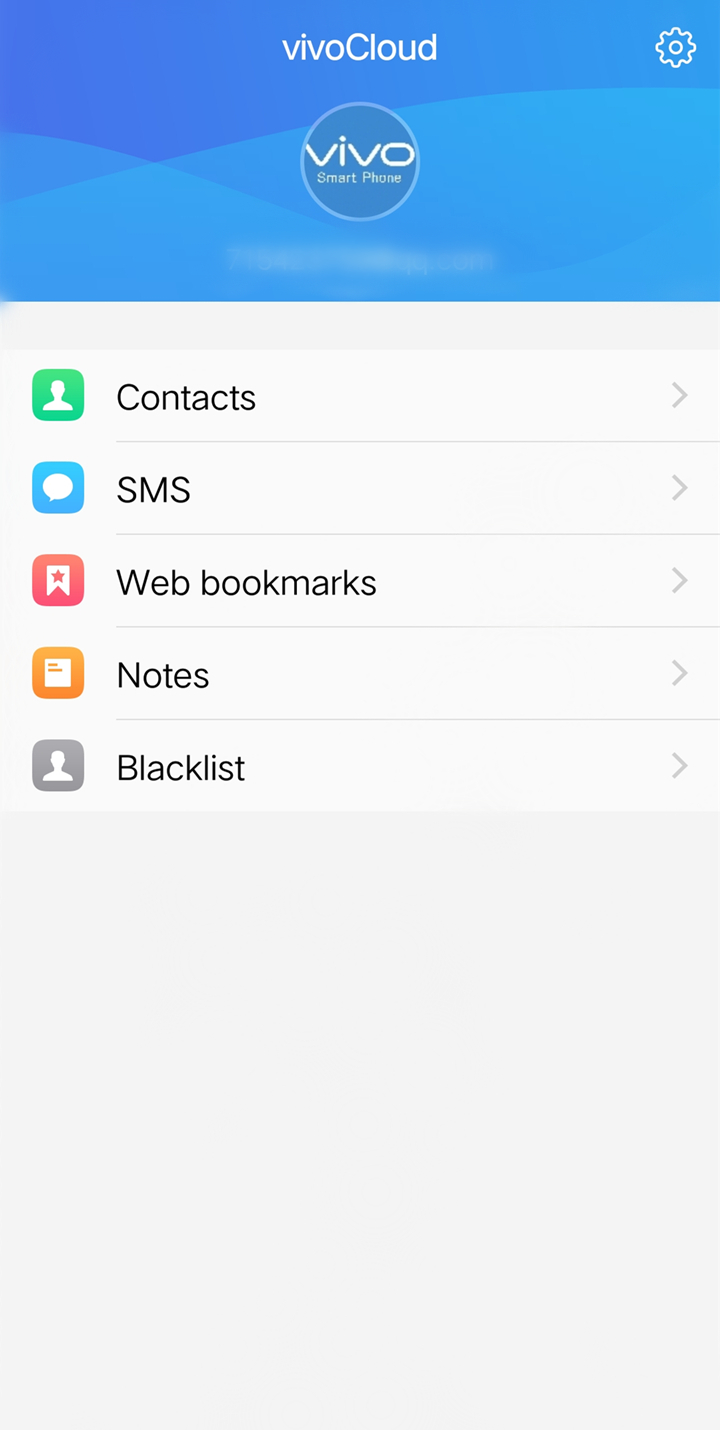View the Blacklist row

pyautogui.click(x=360, y=766)
